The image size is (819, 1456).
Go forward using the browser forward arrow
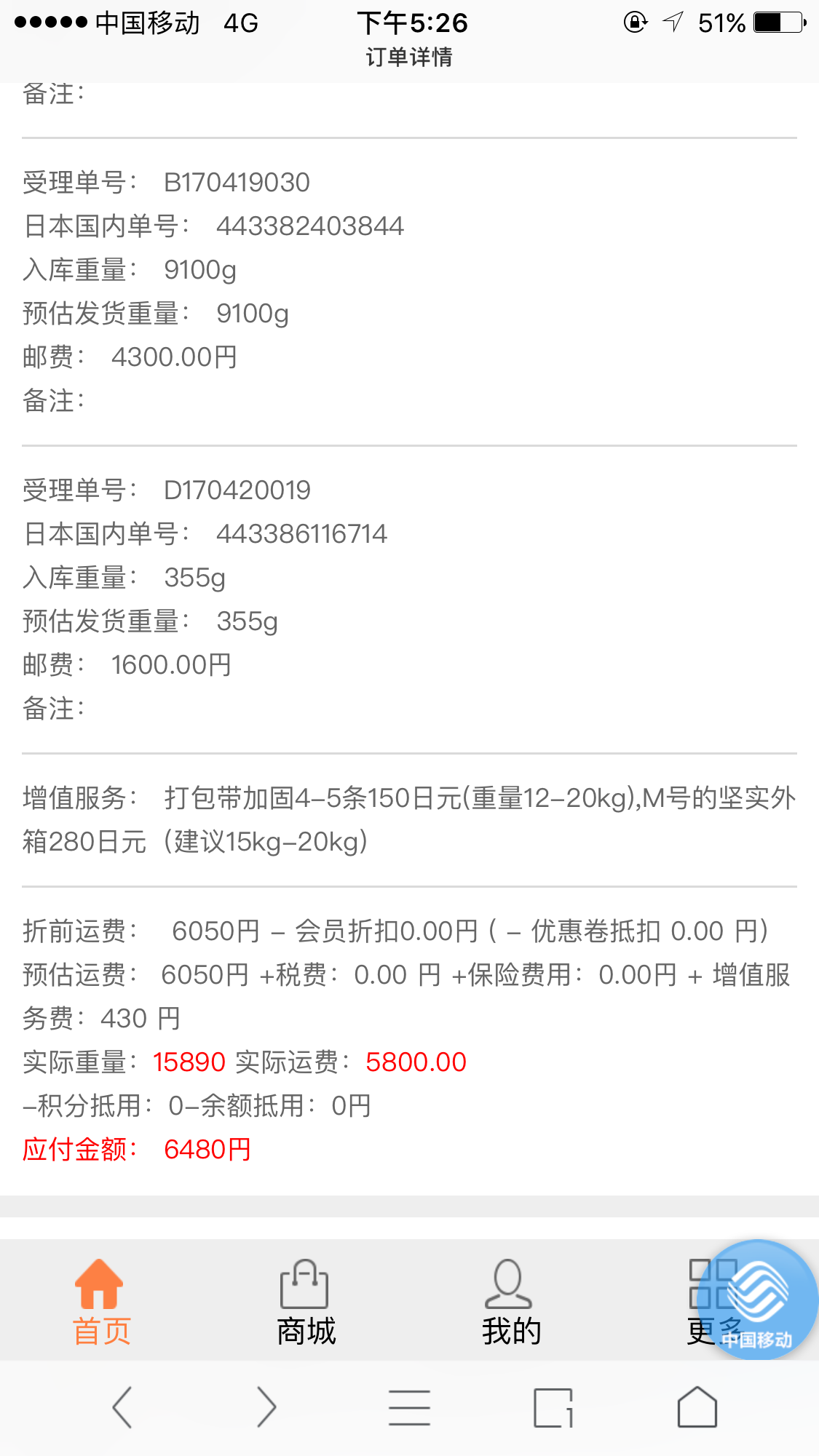pos(266,1407)
